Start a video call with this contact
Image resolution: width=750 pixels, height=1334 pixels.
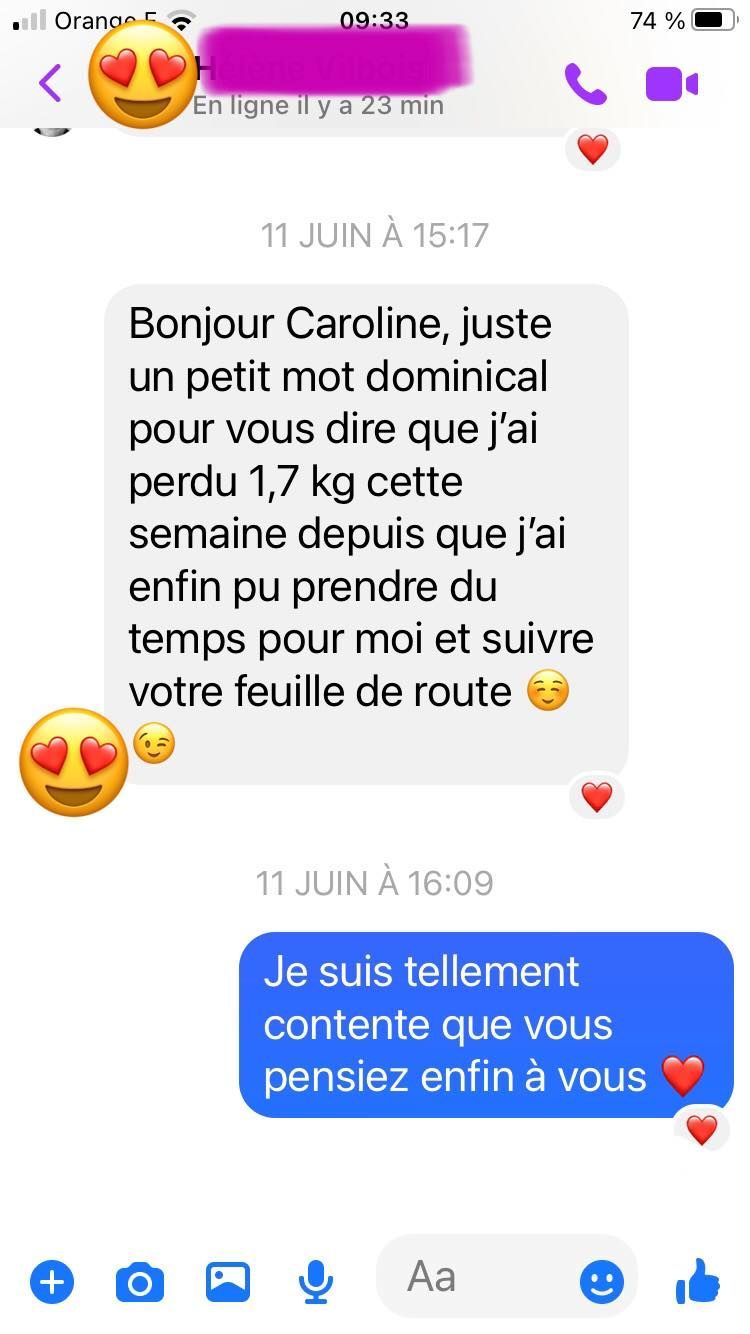(x=671, y=84)
